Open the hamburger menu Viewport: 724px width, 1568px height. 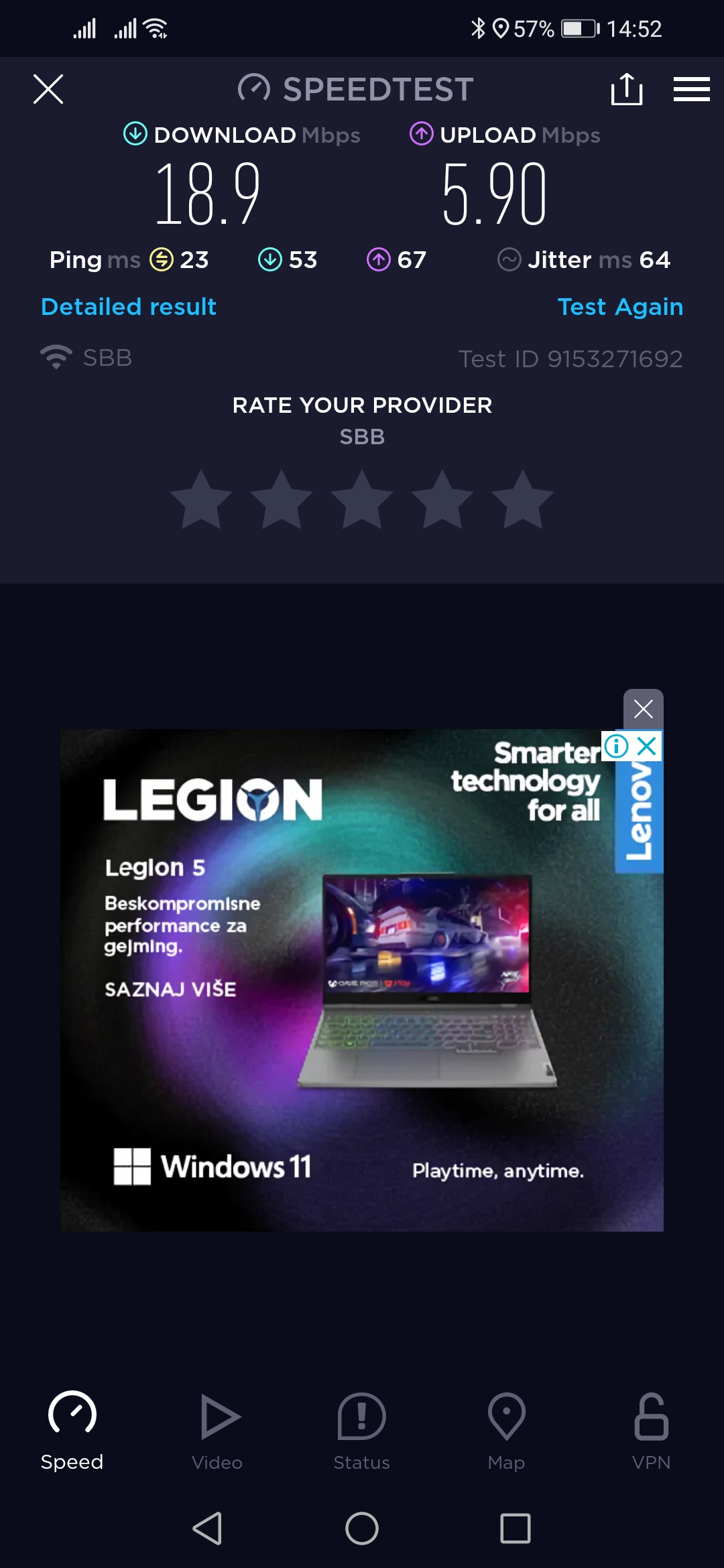point(691,89)
